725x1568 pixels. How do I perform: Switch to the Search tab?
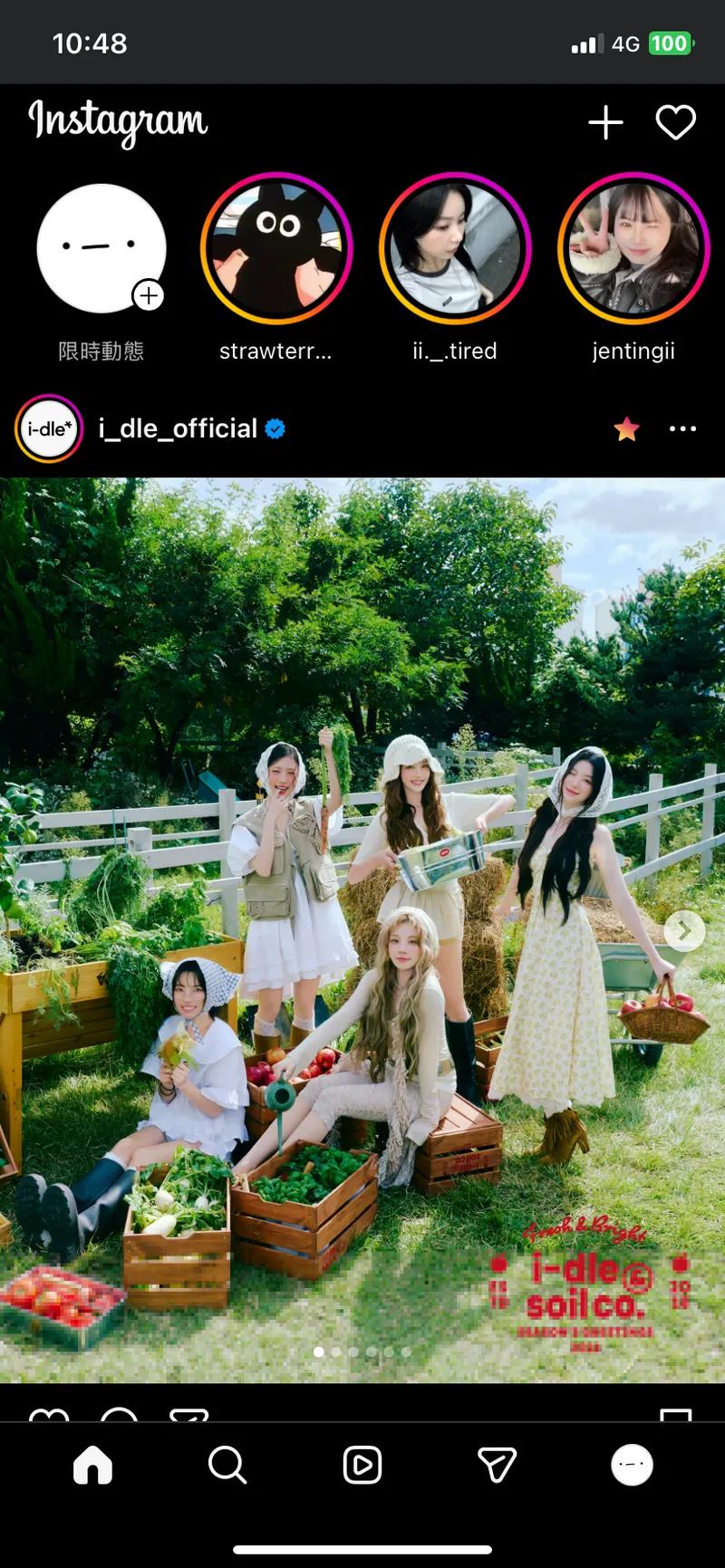(x=227, y=1465)
